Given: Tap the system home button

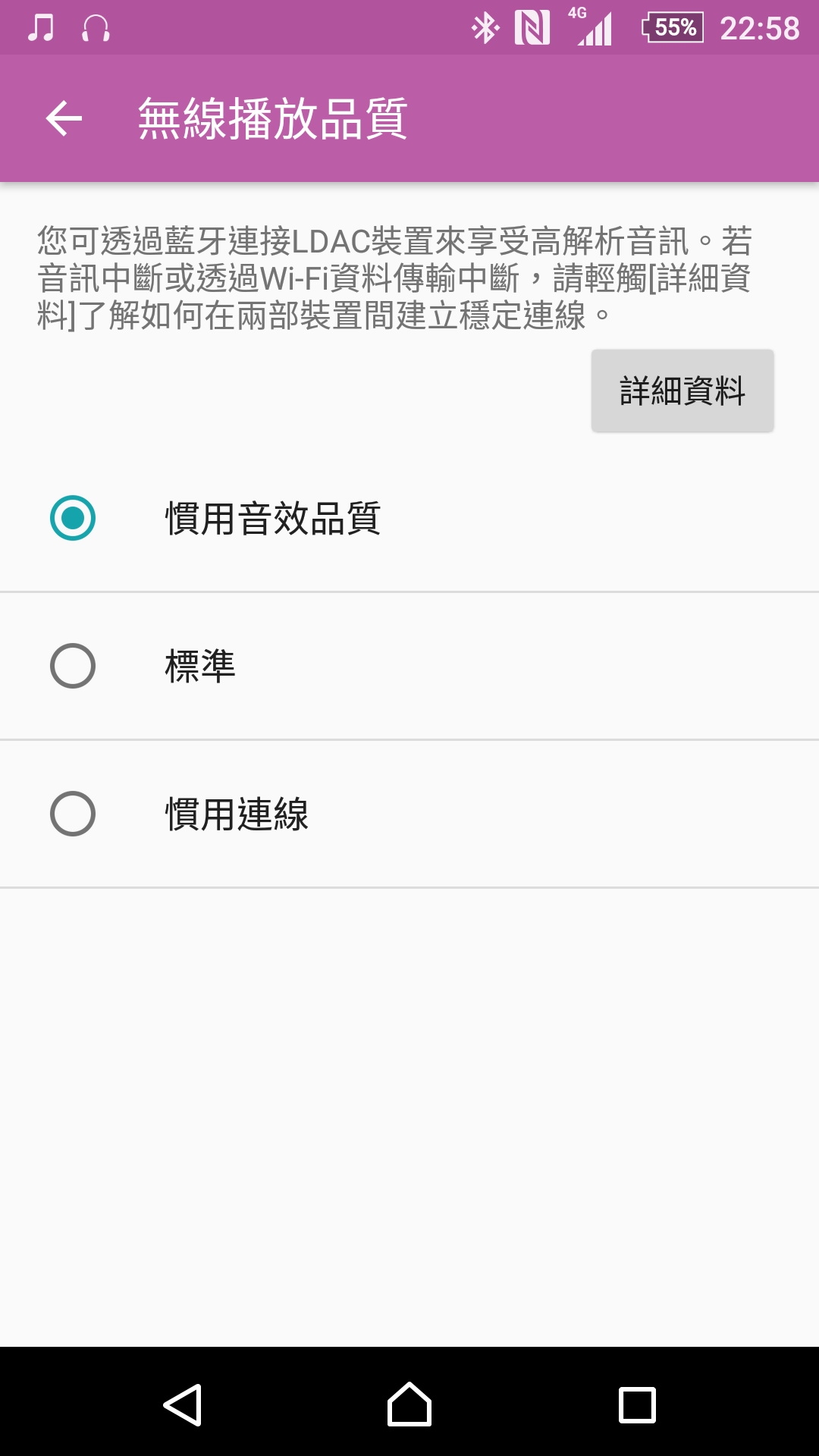Looking at the screenshot, I should (409, 1404).
